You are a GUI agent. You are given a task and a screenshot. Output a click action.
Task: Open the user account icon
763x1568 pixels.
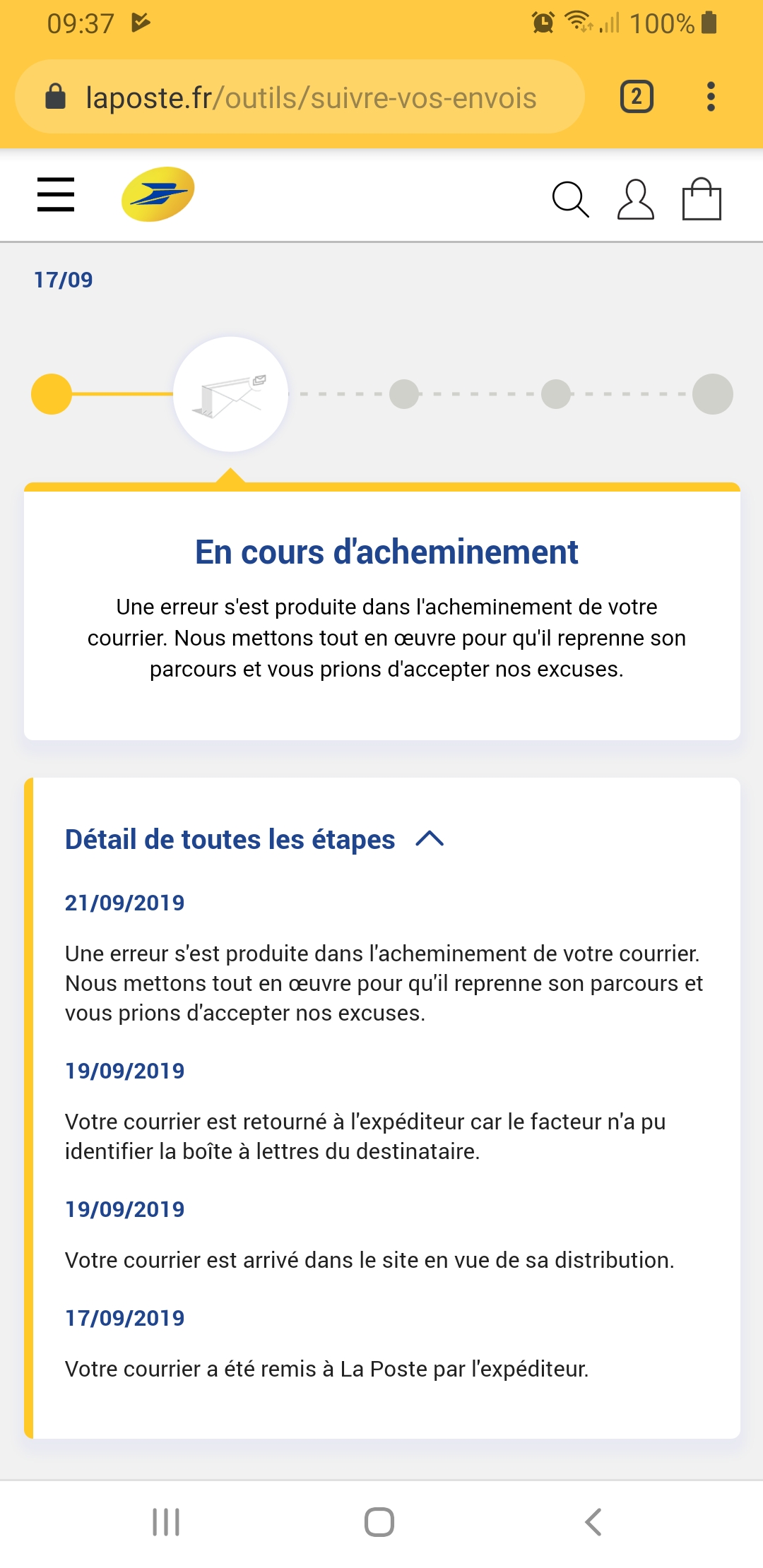click(635, 200)
